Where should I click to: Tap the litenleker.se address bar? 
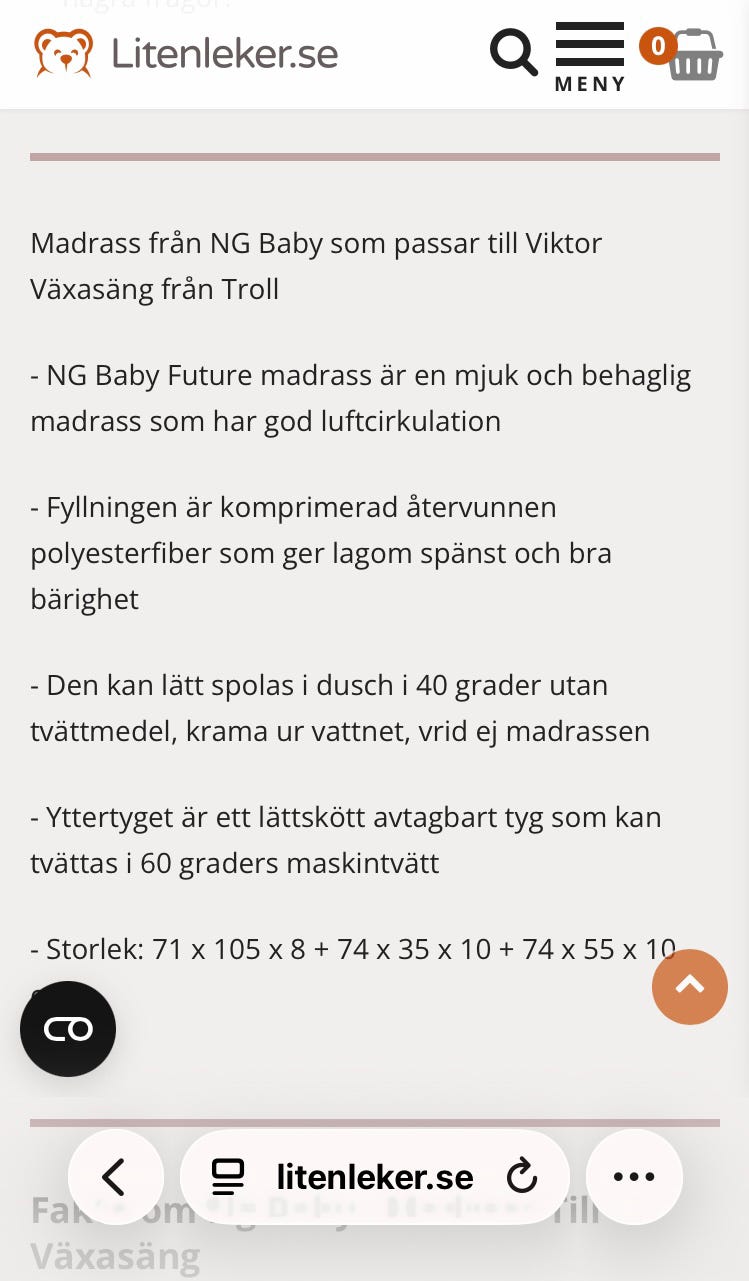click(375, 1177)
